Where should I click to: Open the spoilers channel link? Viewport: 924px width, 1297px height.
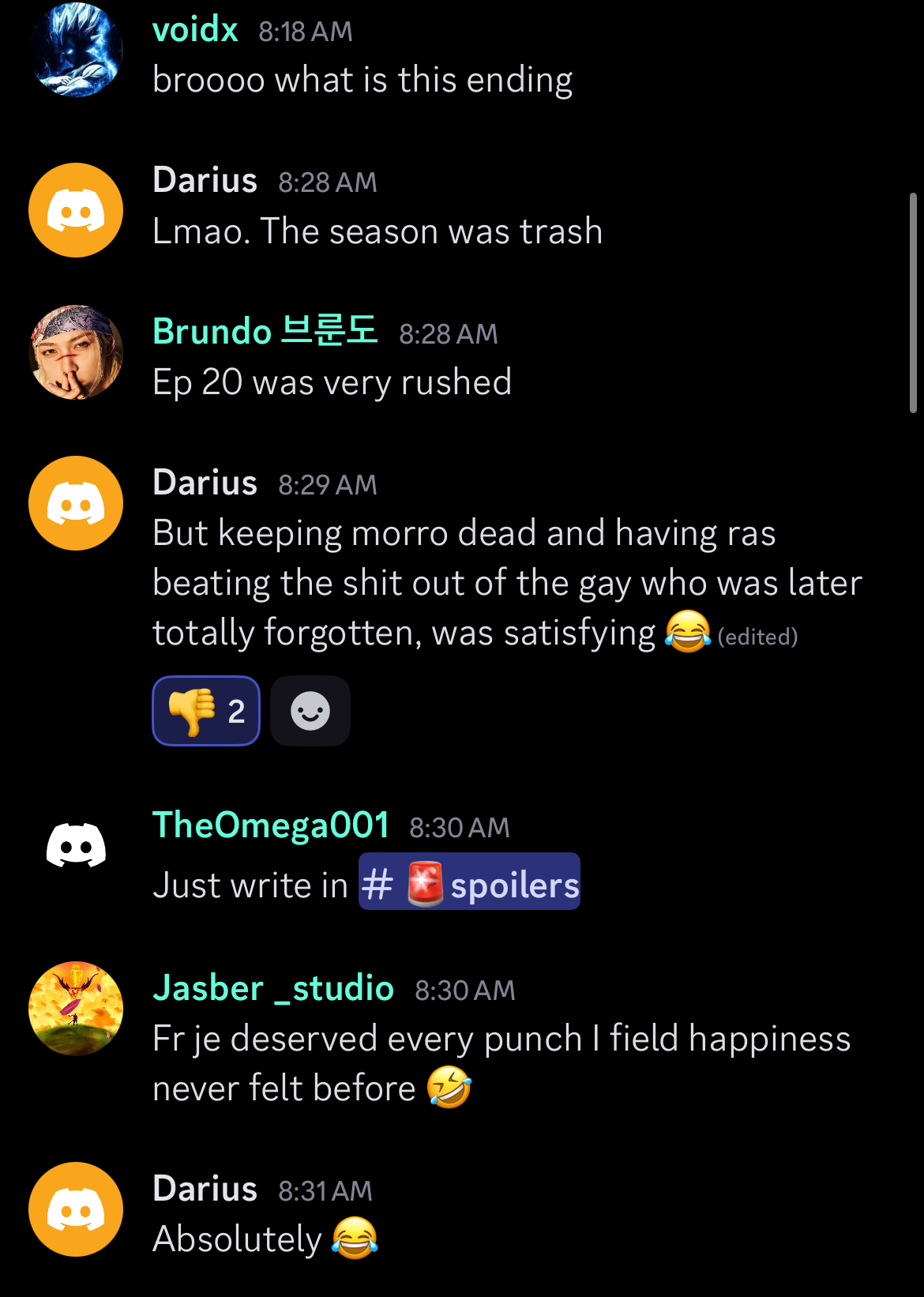pos(469,882)
